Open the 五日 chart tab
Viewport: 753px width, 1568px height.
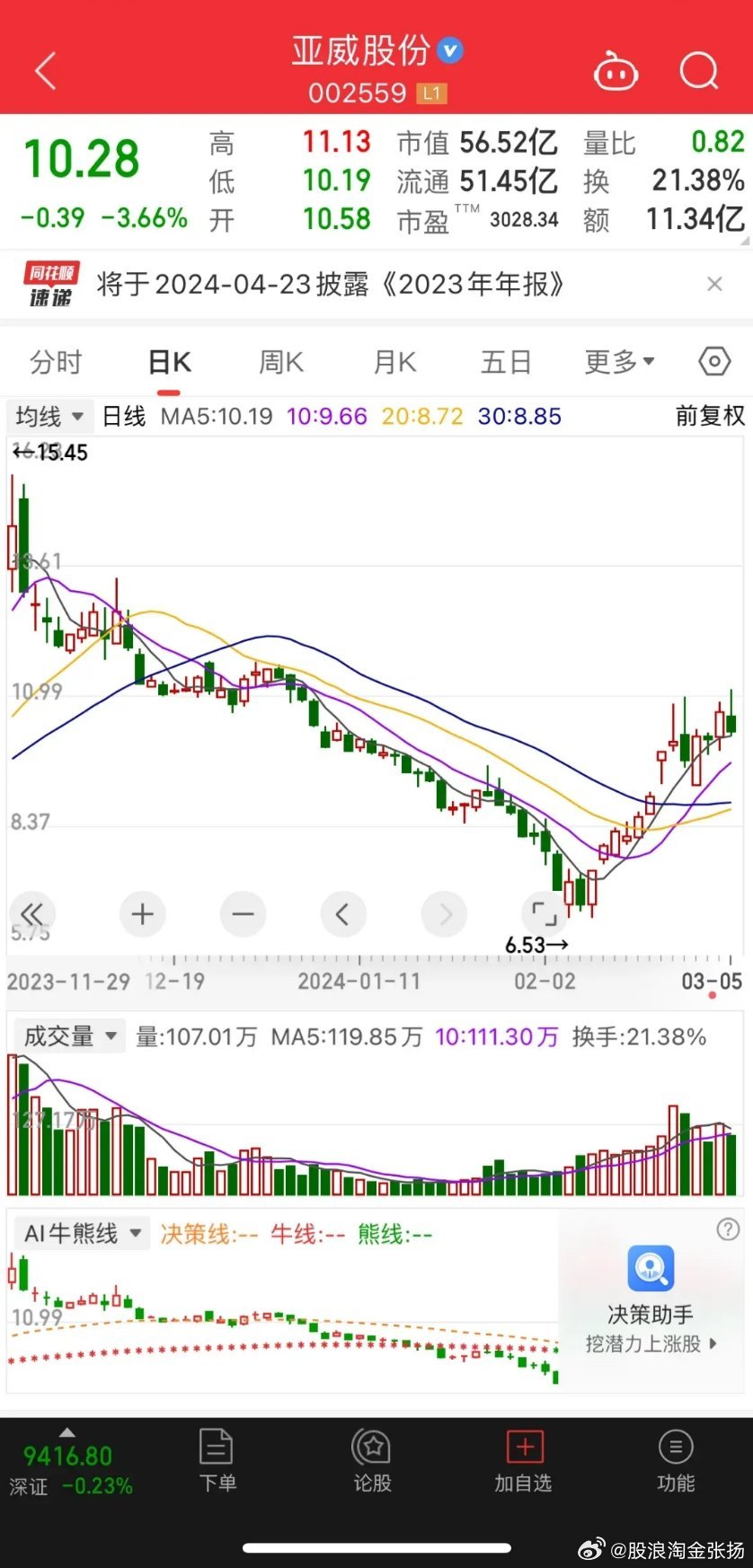[x=506, y=363]
